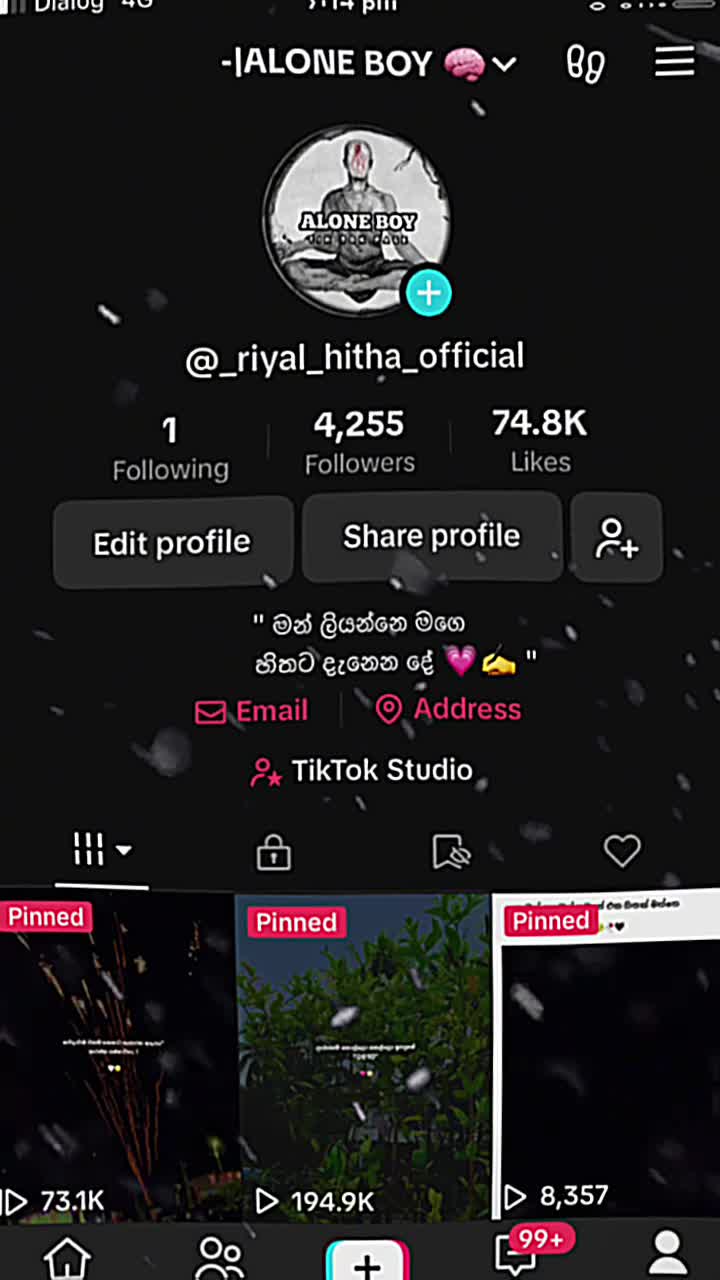Open the profile views footprints icon
720x1280 pixels.
pyautogui.click(x=585, y=64)
